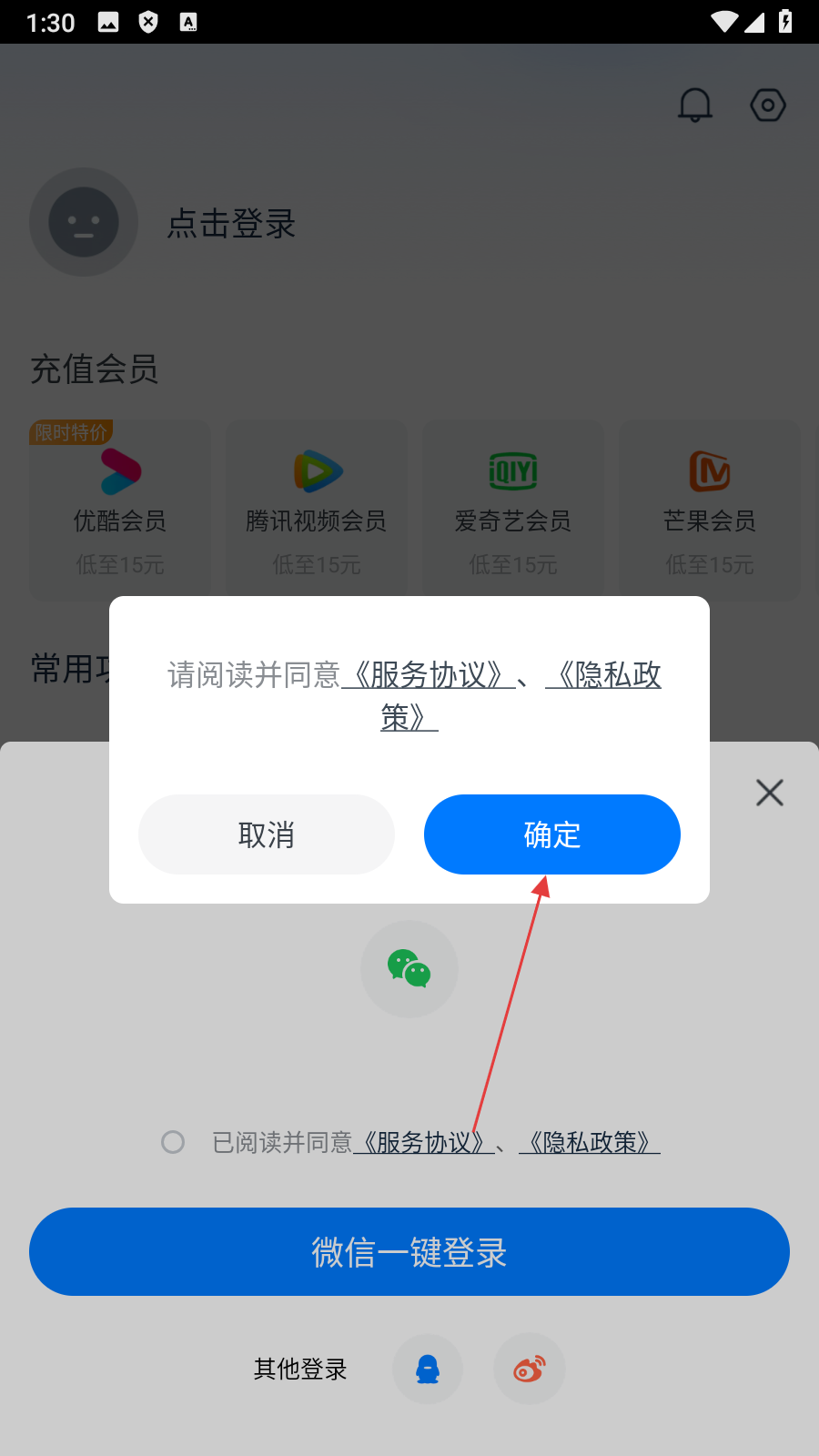Close the login sheet with X
The height and width of the screenshot is (1456, 819).
(770, 793)
